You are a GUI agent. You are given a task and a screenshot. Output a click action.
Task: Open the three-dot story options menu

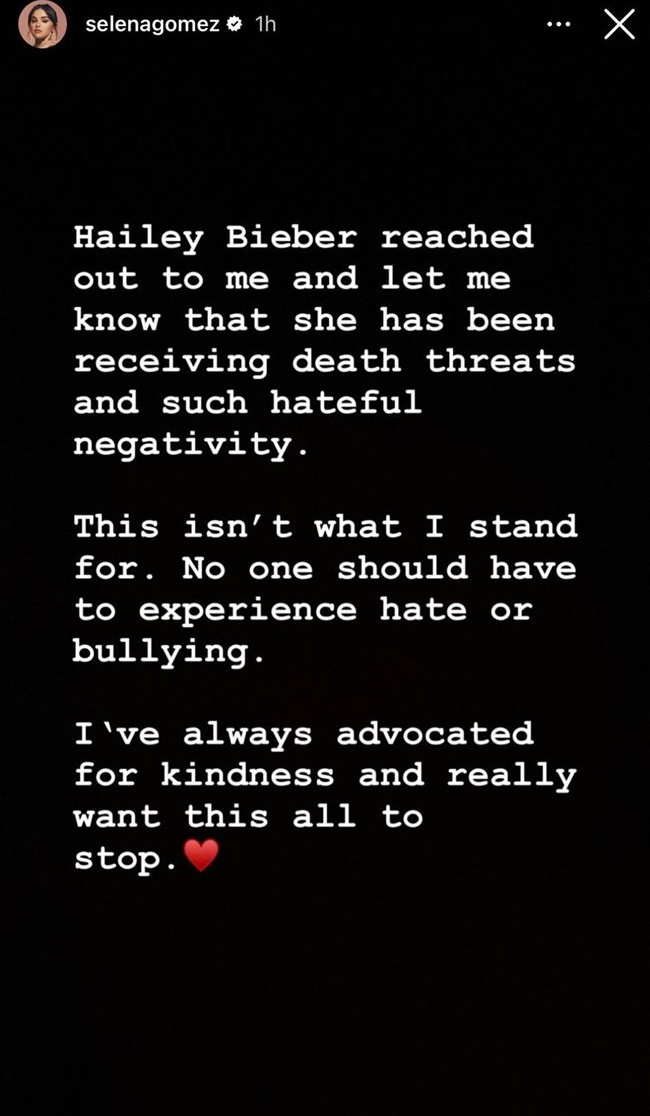coord(558,25)
